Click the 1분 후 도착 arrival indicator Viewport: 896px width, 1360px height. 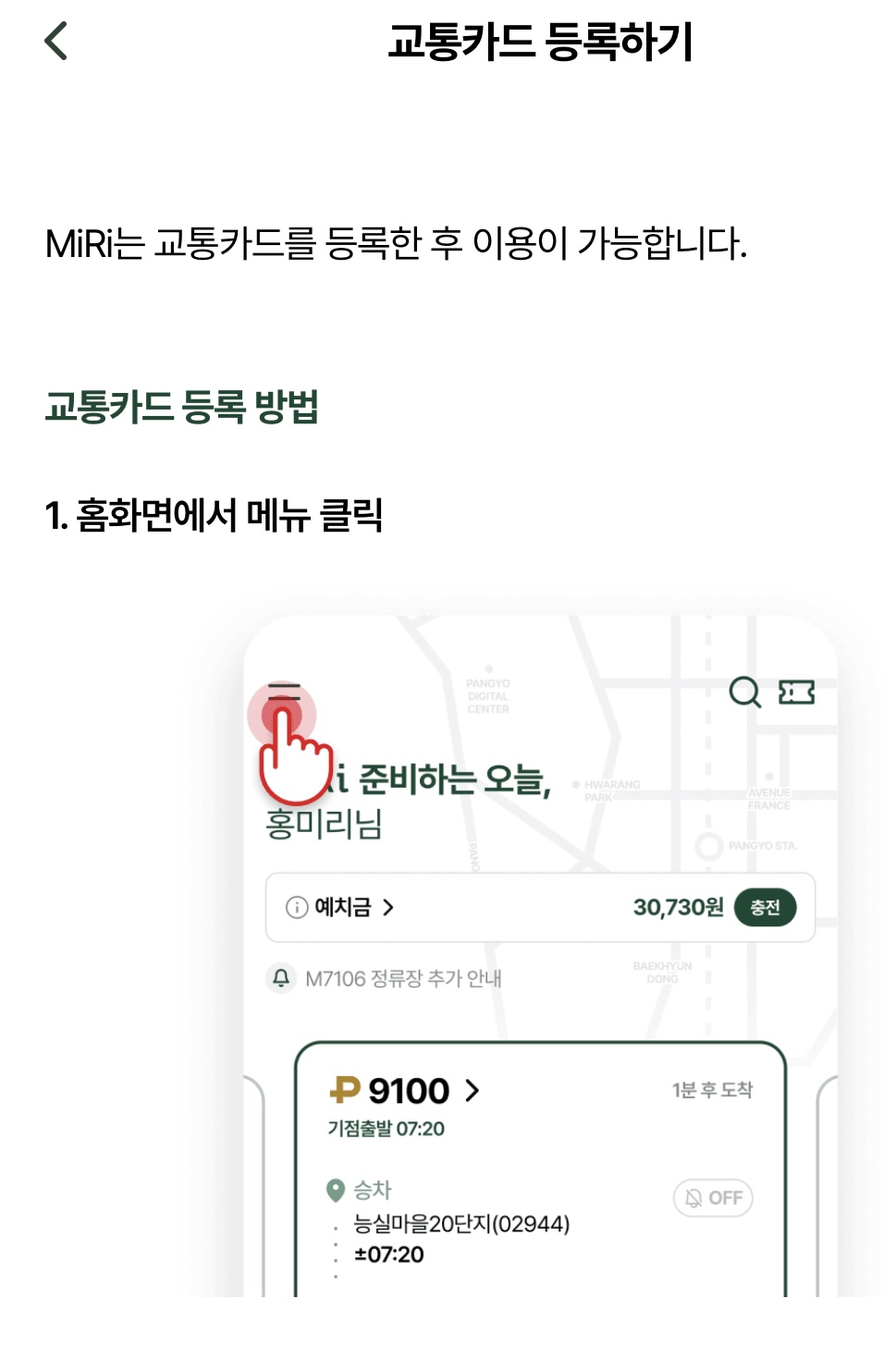pos(712,1090)
